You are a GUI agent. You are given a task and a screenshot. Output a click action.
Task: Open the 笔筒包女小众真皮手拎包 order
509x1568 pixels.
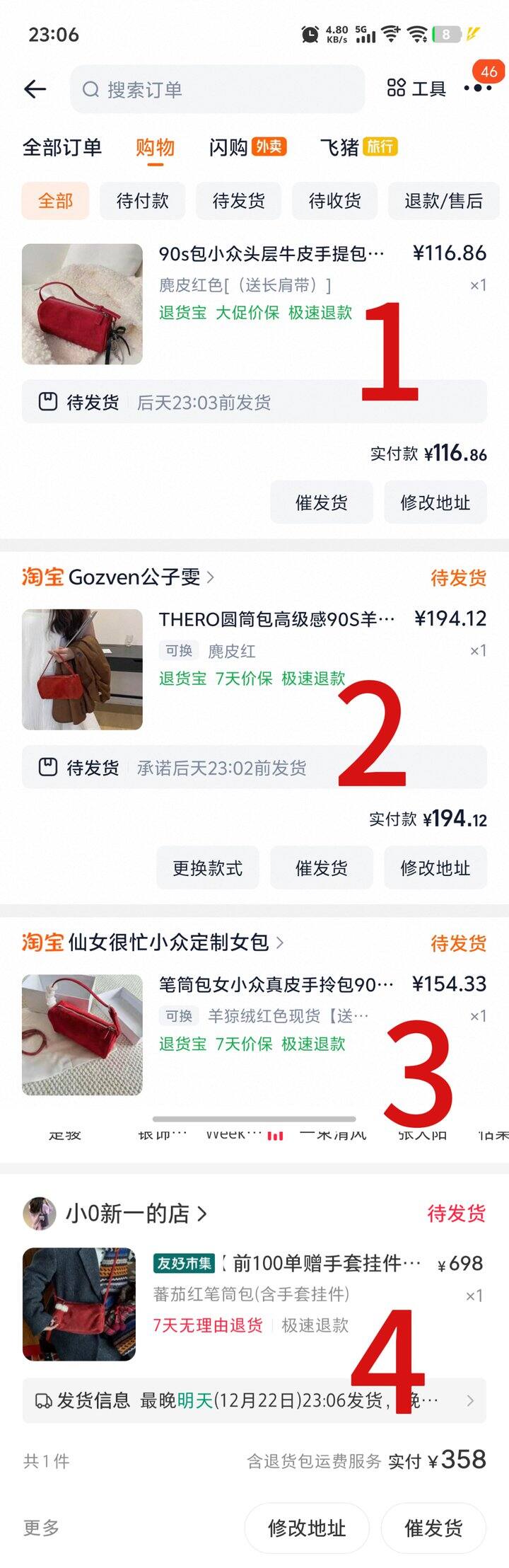click(276, 984)
